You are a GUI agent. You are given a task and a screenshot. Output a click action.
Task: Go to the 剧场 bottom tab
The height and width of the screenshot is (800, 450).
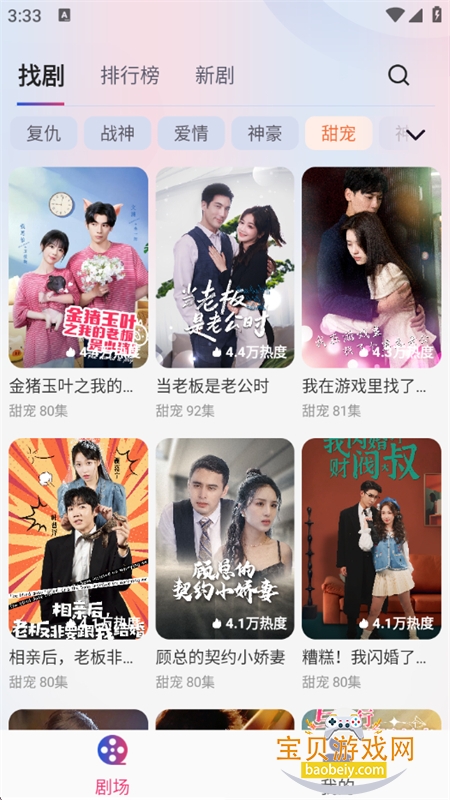point(112,765)
